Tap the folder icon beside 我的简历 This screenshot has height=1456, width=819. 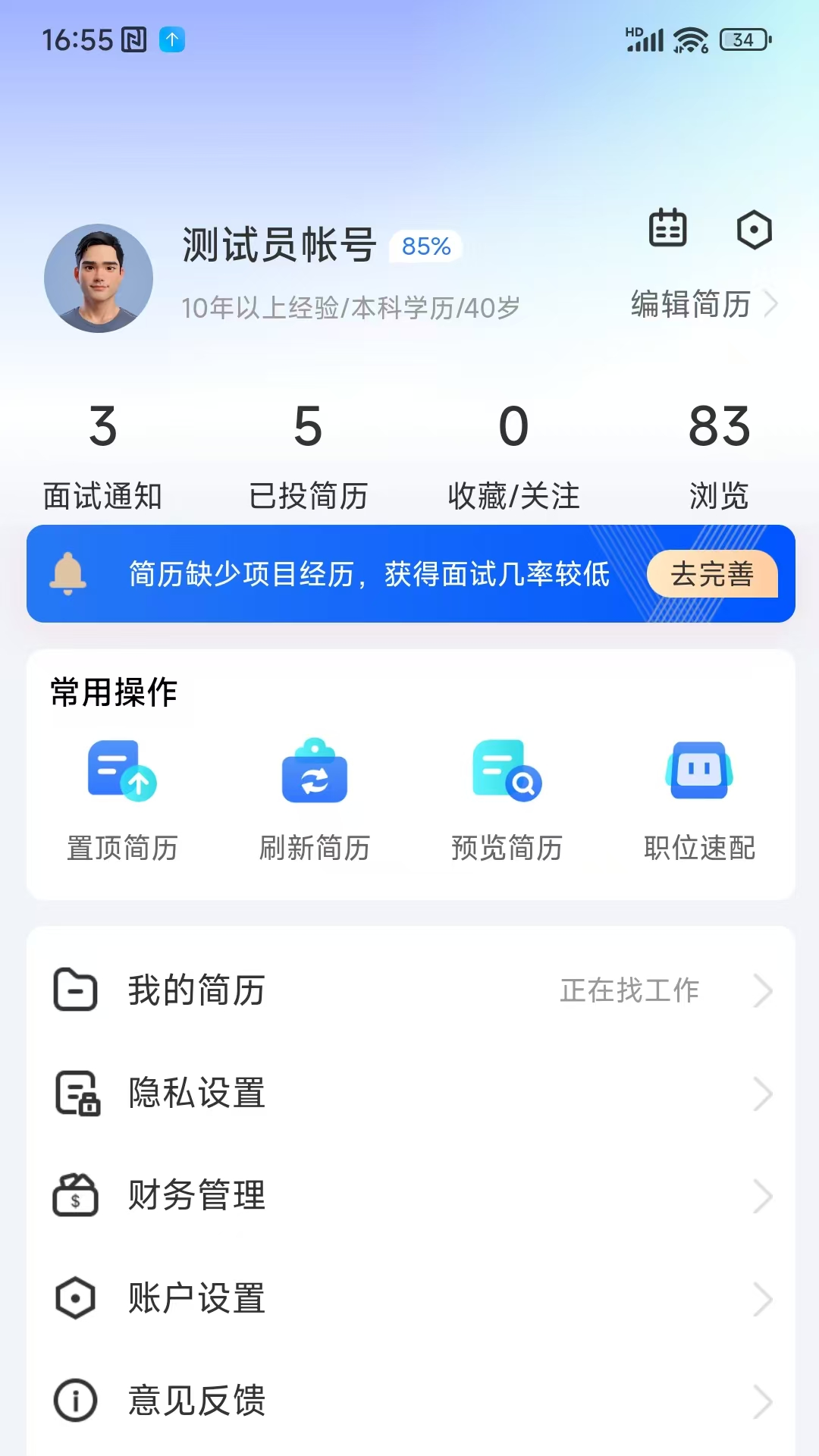click(x=75, y=990)
